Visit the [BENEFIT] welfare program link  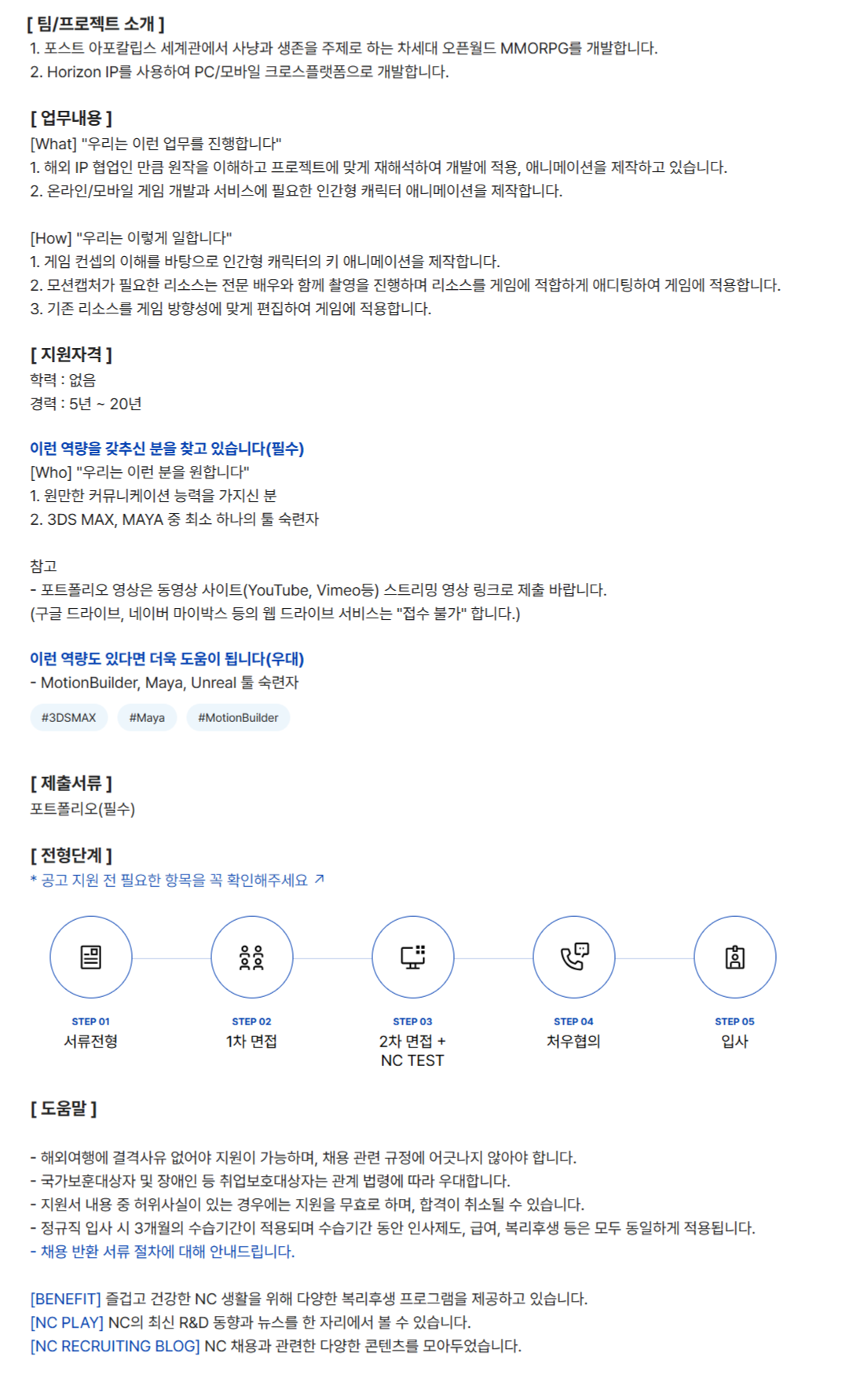[66, 1298]
